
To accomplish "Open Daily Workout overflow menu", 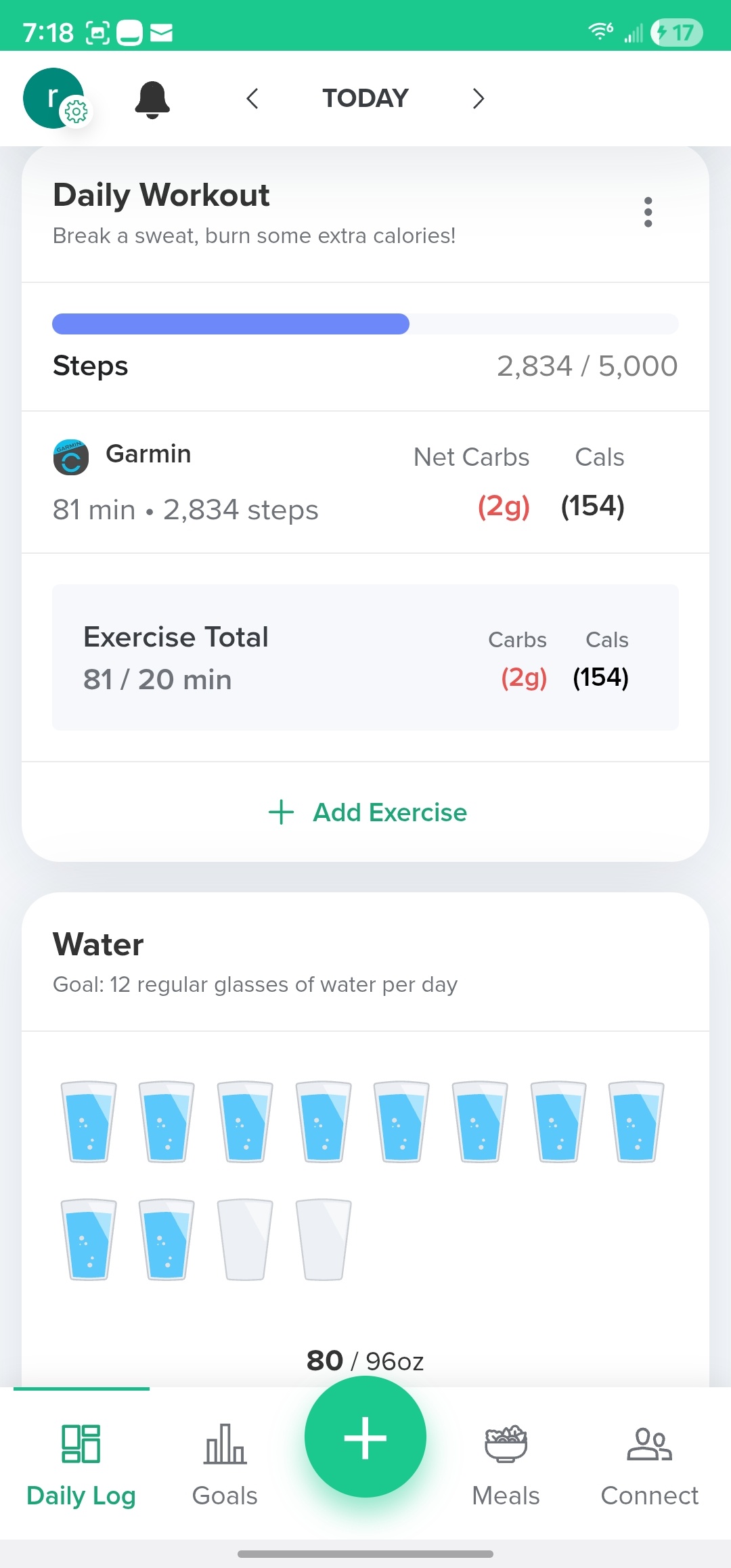I will coord(648,213).
